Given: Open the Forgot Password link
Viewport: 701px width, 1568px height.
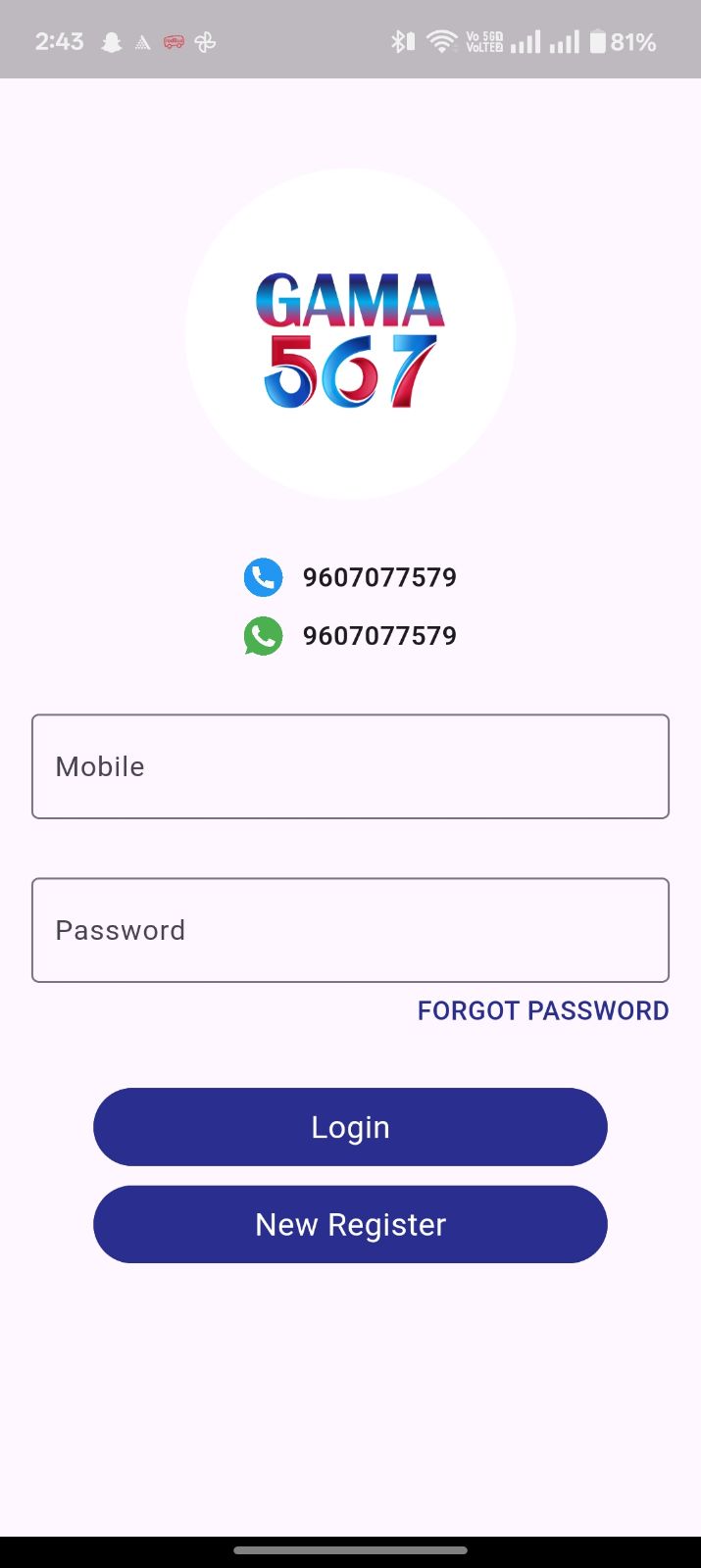Looking at the screenshot, I should (542, 1010).
